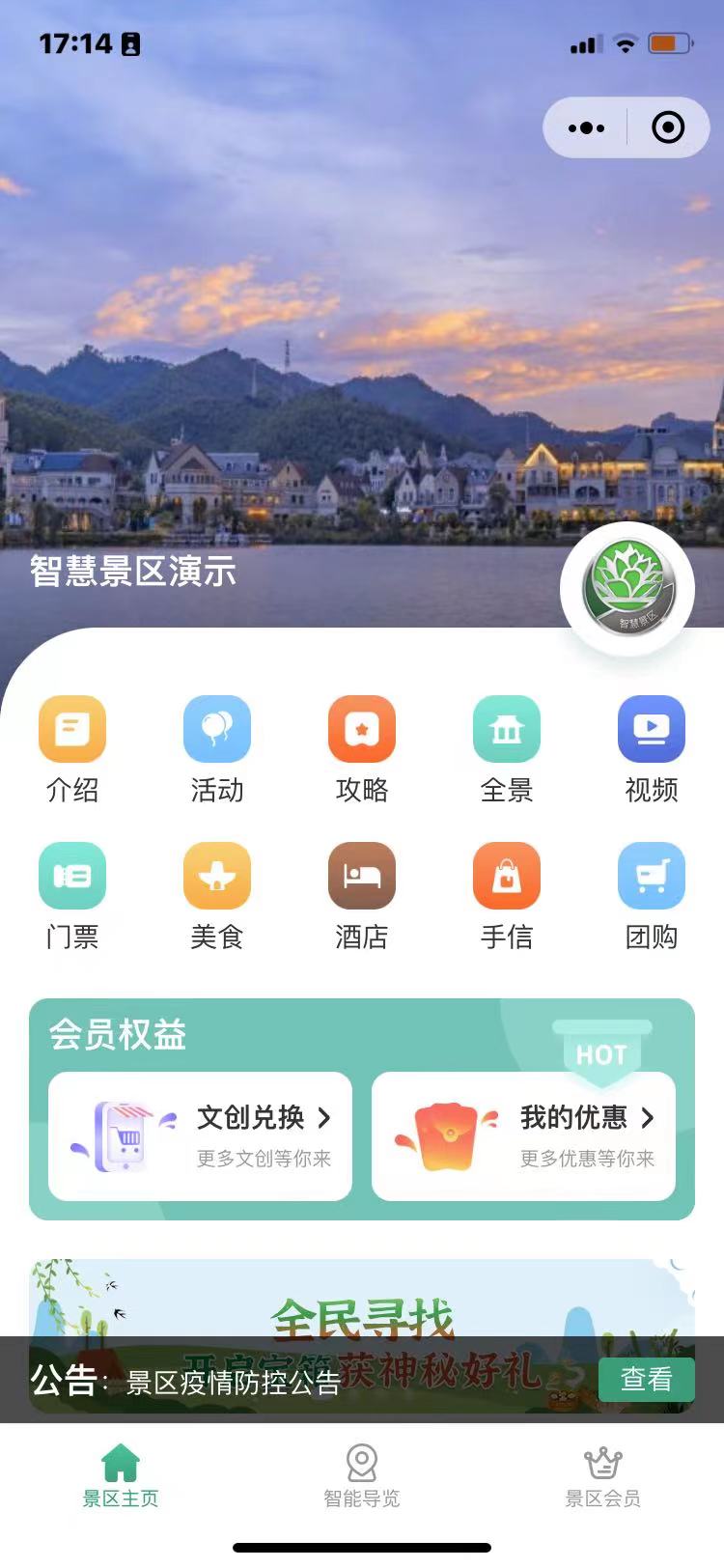Open the 文创兑换 redemption card
The image size is (724, 1568).
(x=200, y=1136)
